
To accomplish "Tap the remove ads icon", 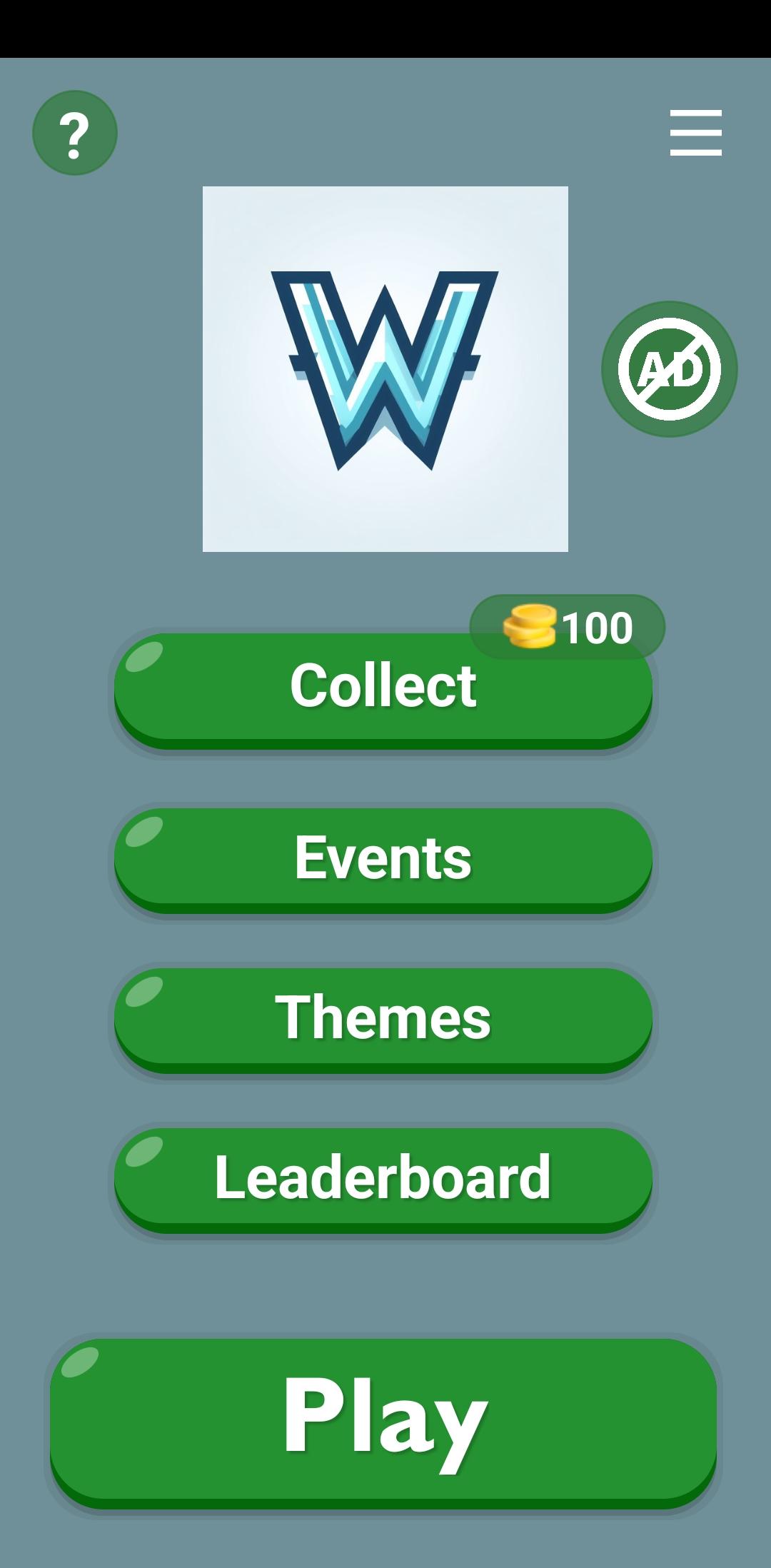I will tap(669, 369).
